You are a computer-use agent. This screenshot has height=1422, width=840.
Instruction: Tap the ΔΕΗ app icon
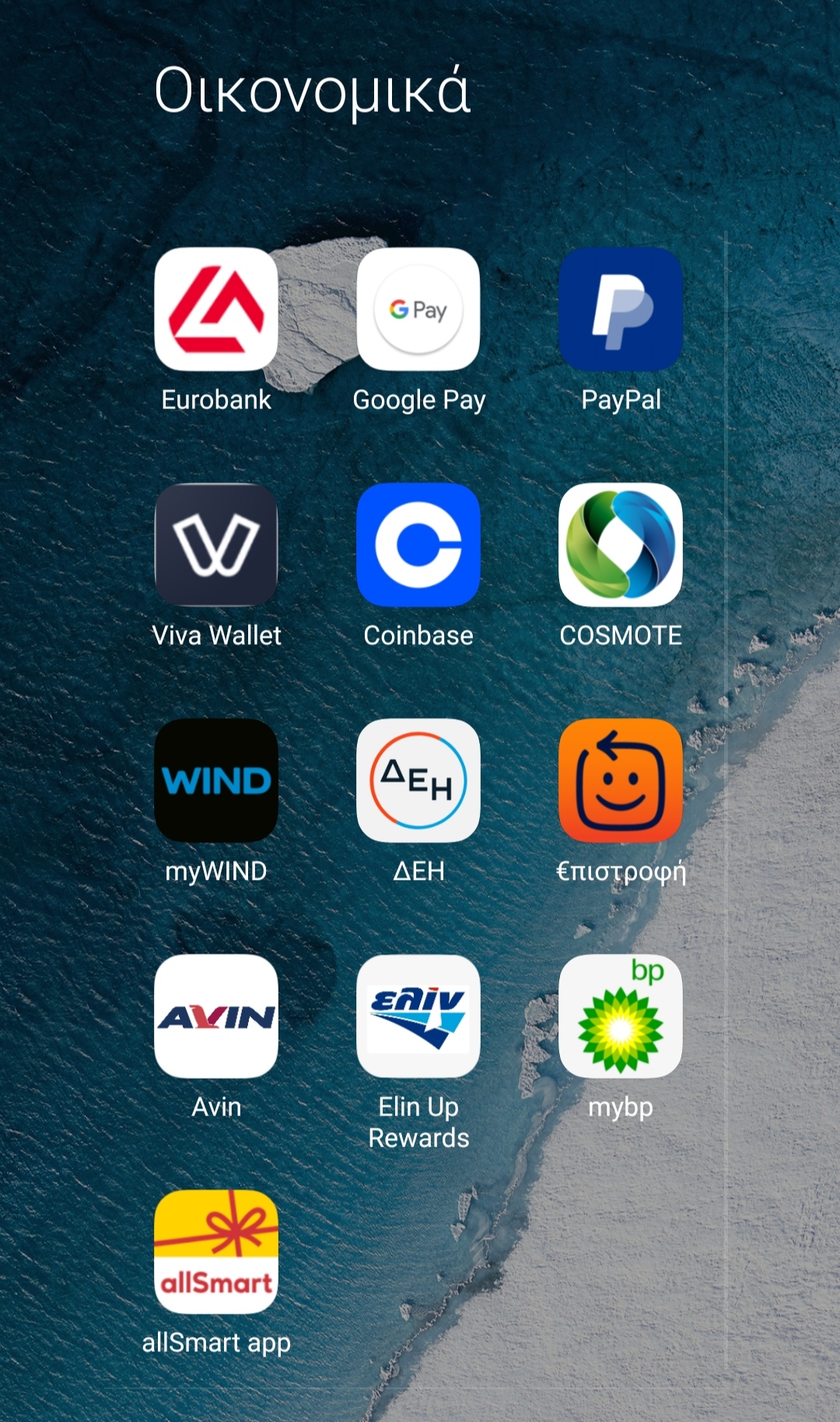click(418, 780)
